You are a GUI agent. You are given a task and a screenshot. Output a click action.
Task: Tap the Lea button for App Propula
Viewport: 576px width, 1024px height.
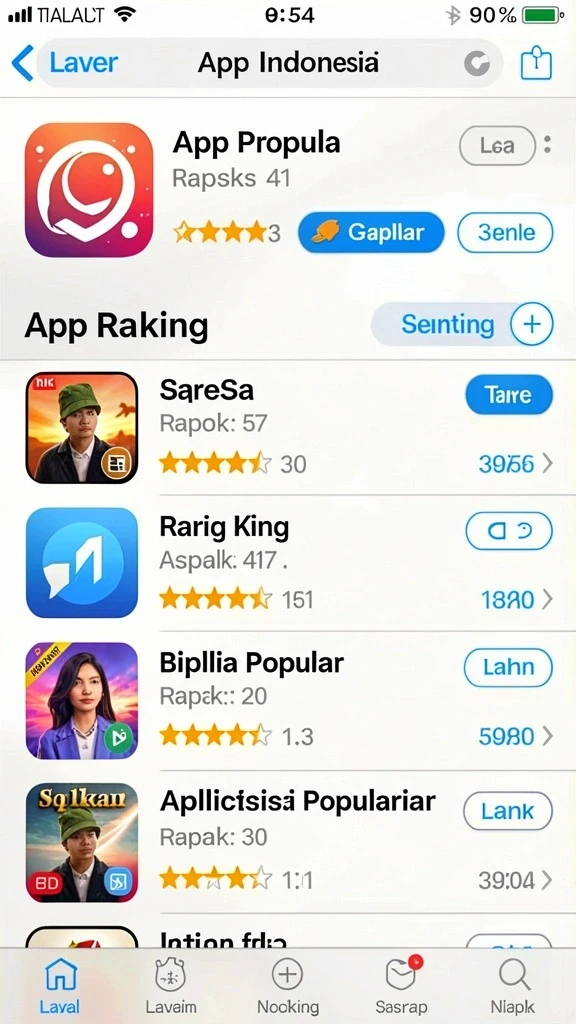498,145
